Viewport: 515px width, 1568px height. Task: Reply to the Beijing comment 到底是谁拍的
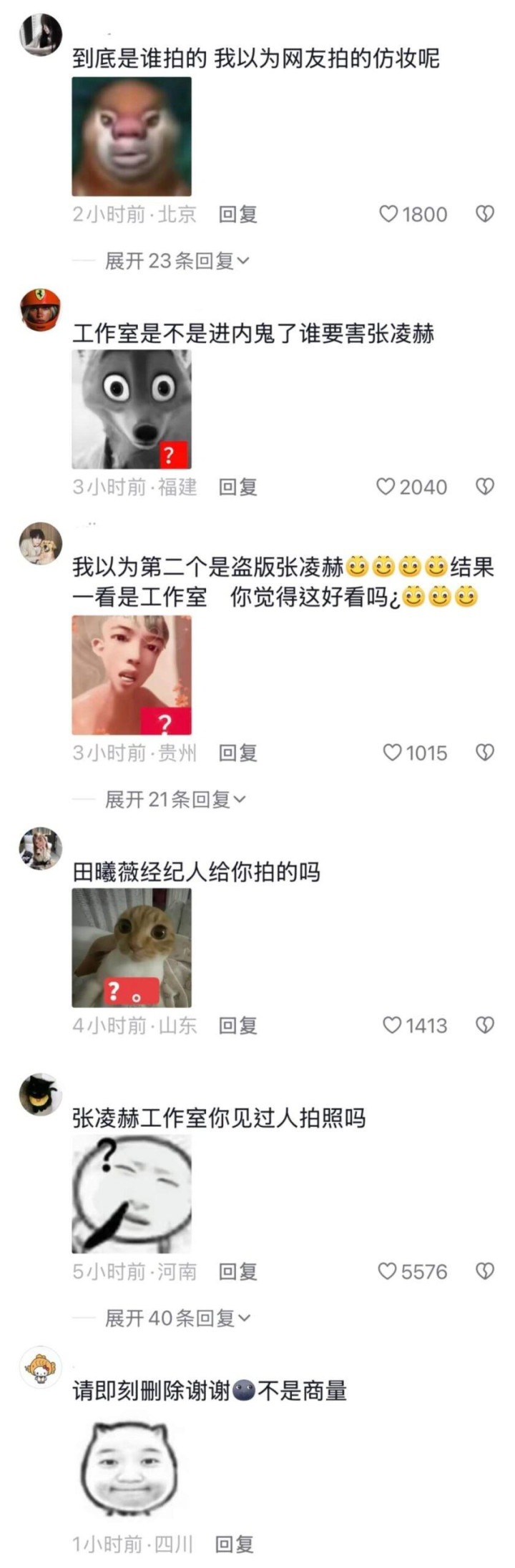click(x=237, y=214)
